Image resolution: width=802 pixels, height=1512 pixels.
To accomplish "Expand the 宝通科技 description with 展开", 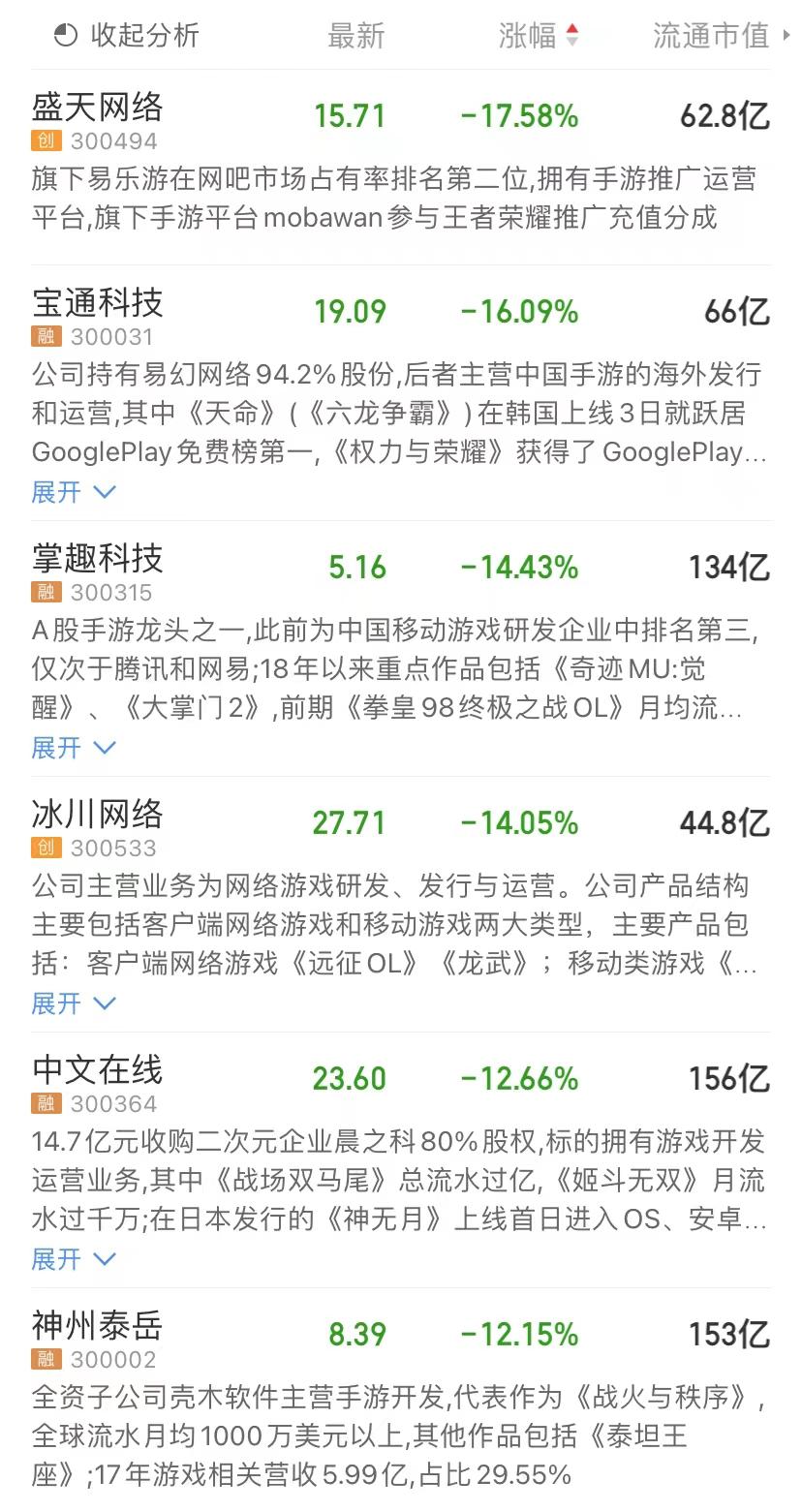I will tap(74, 492).
